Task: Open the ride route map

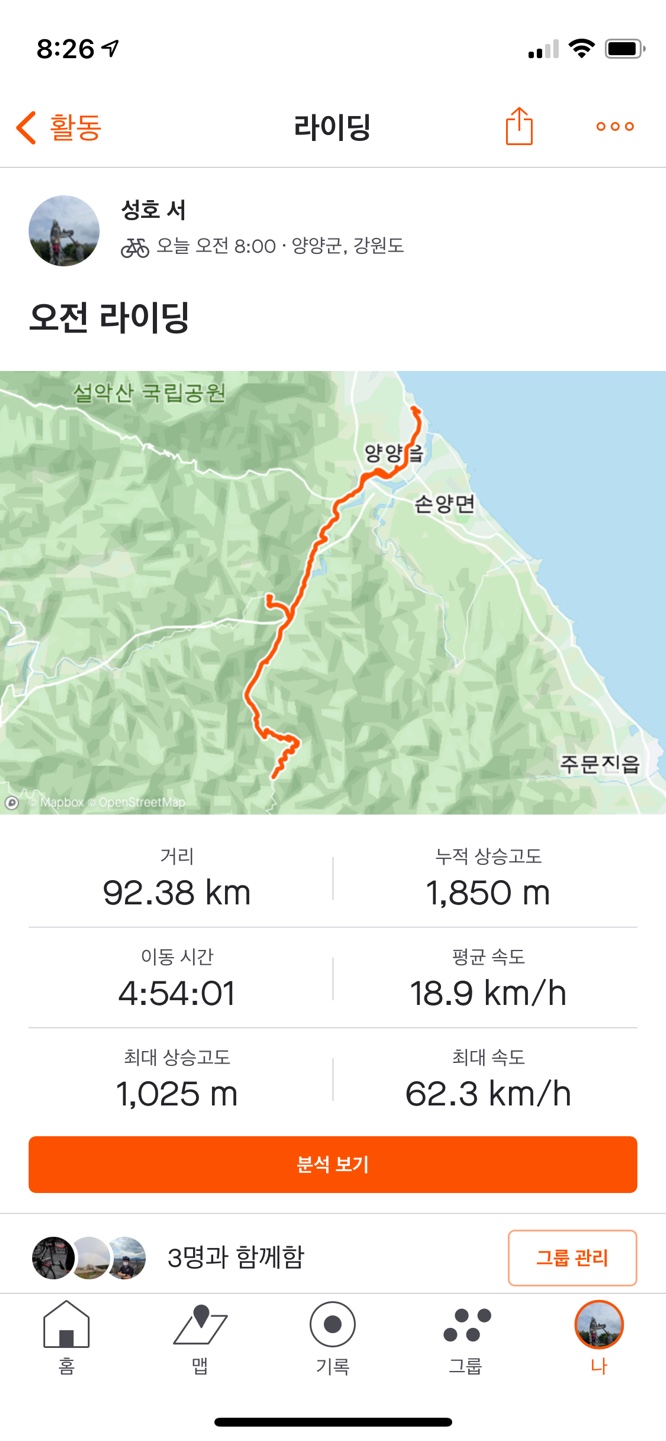Action: point(333,592)
